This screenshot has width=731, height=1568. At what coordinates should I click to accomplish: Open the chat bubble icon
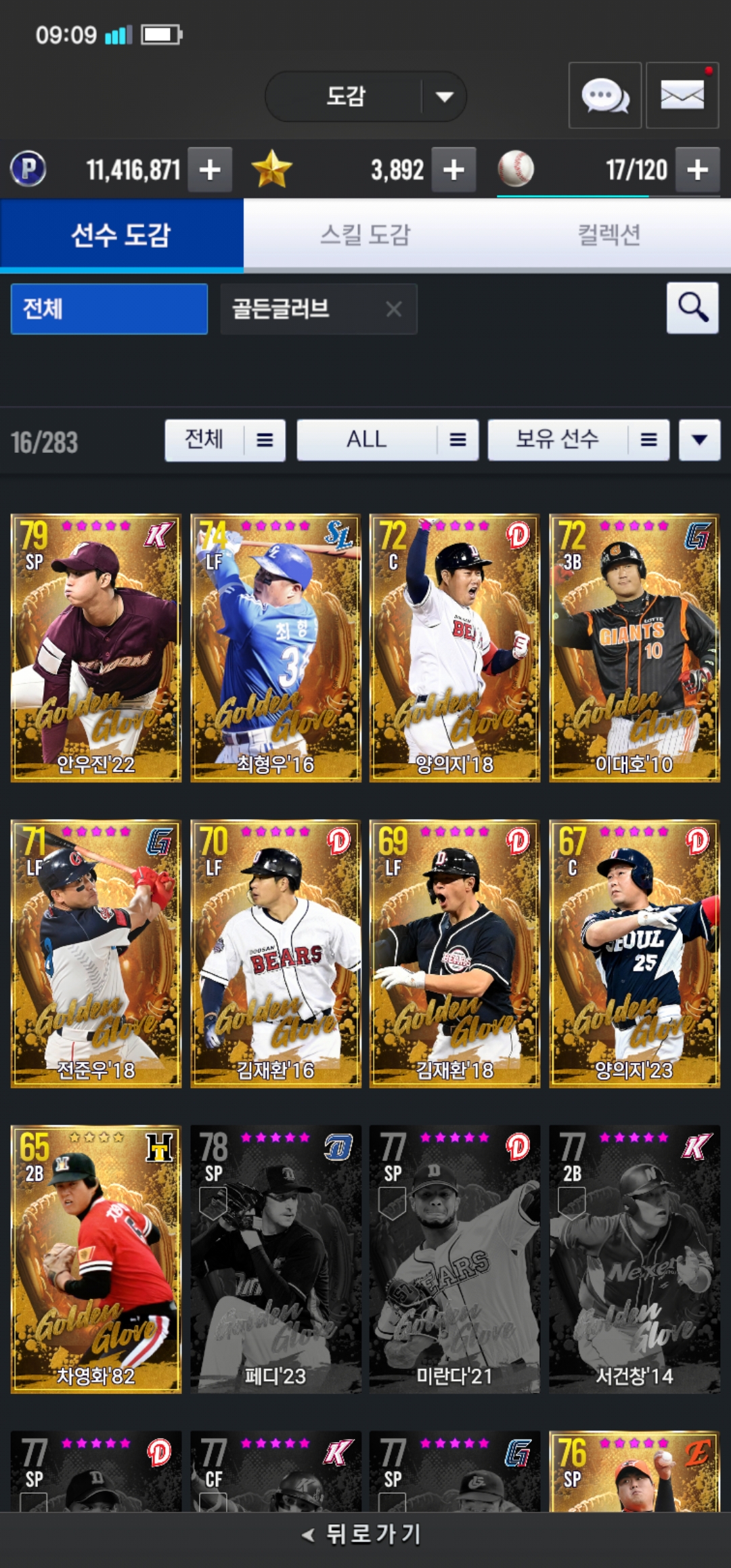click(x=605, y=95)
